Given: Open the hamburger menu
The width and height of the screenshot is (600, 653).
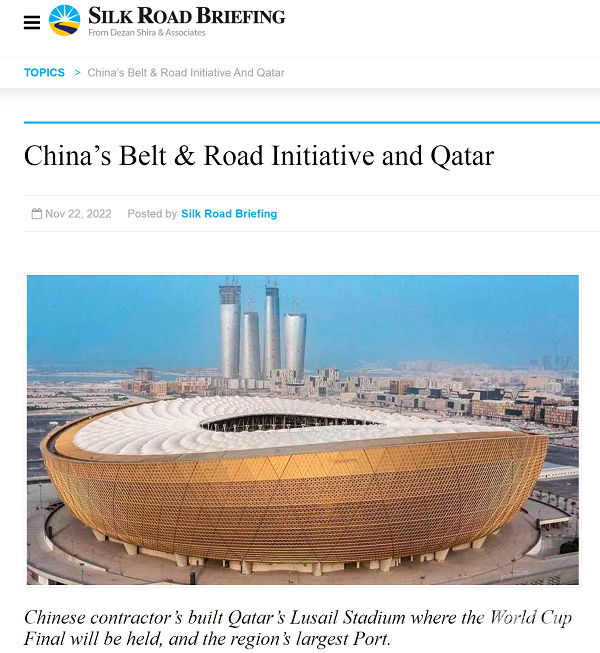Looking at the screenshot, I should click(32, 22).
